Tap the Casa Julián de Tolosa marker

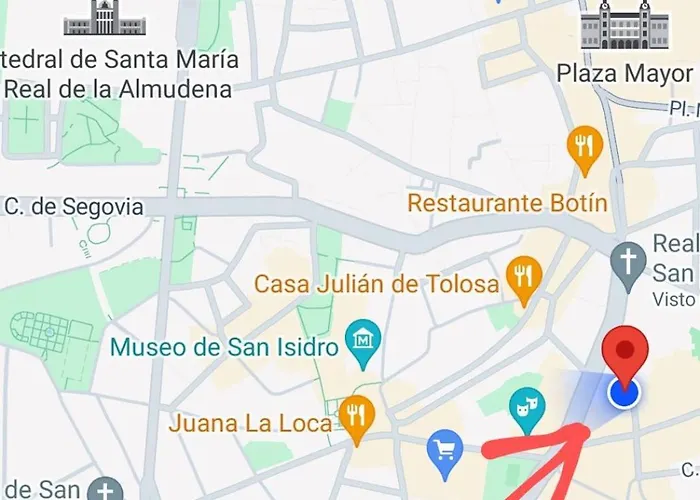(x=523, y=275)
